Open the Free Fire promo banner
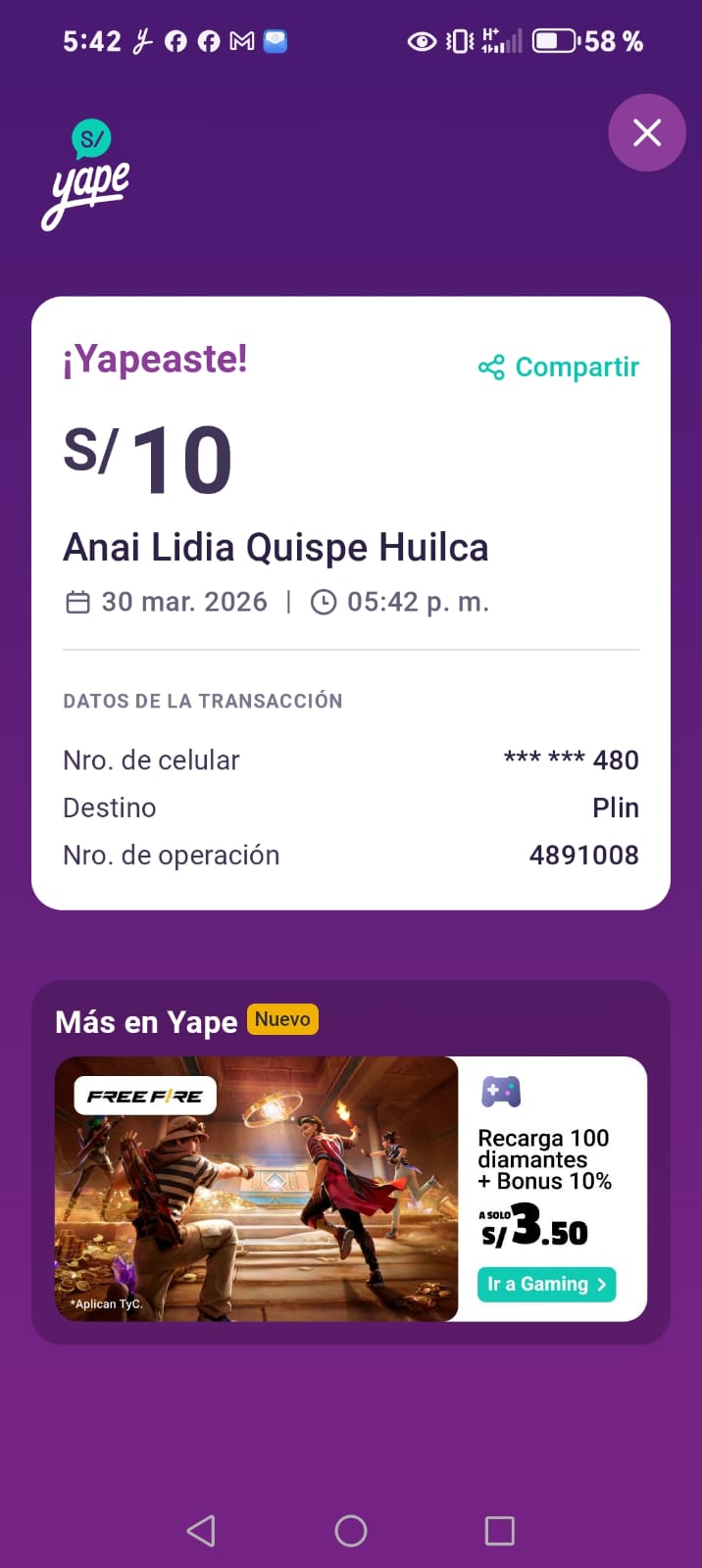Screen dimensions: 702x1568 tap(257, 1188)
